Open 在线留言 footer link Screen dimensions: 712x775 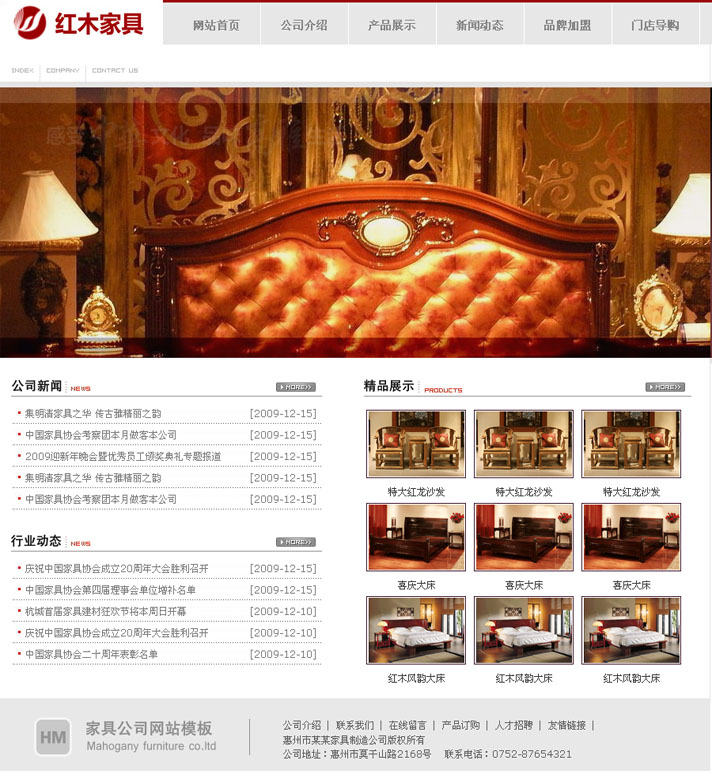point(408,725)
